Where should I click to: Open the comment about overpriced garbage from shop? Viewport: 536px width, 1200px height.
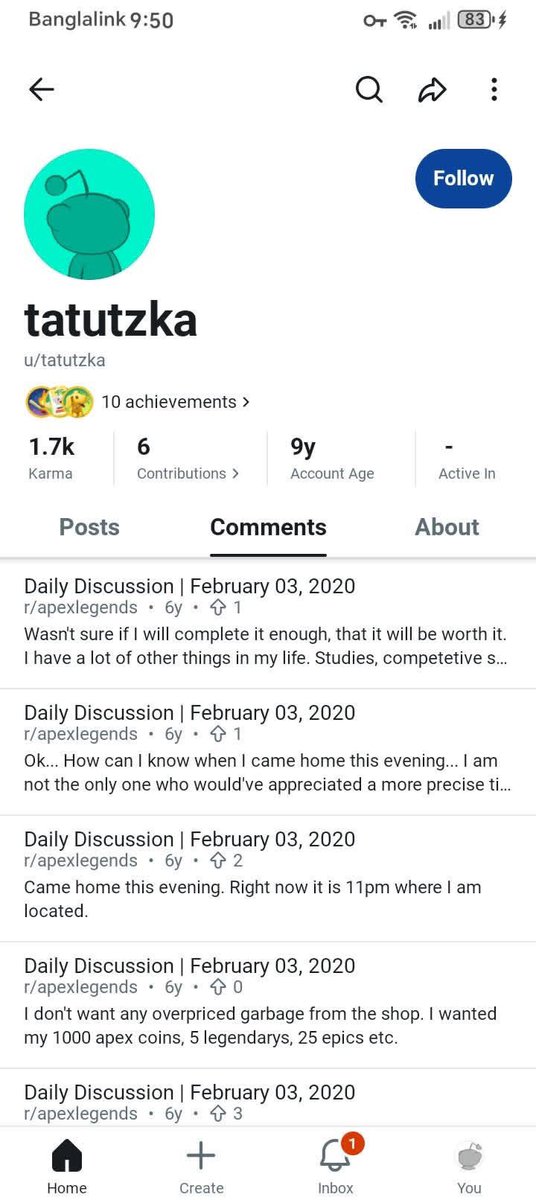point(268,1005)
